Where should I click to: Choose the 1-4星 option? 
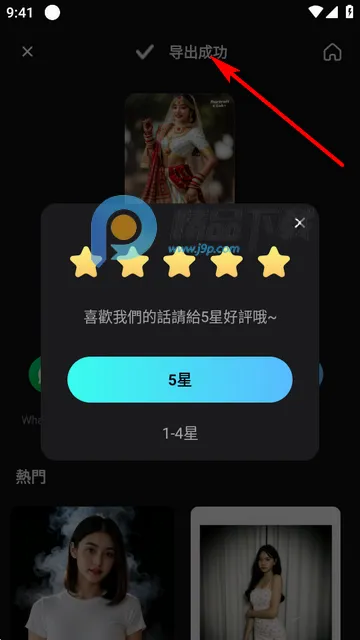(180, 433)
